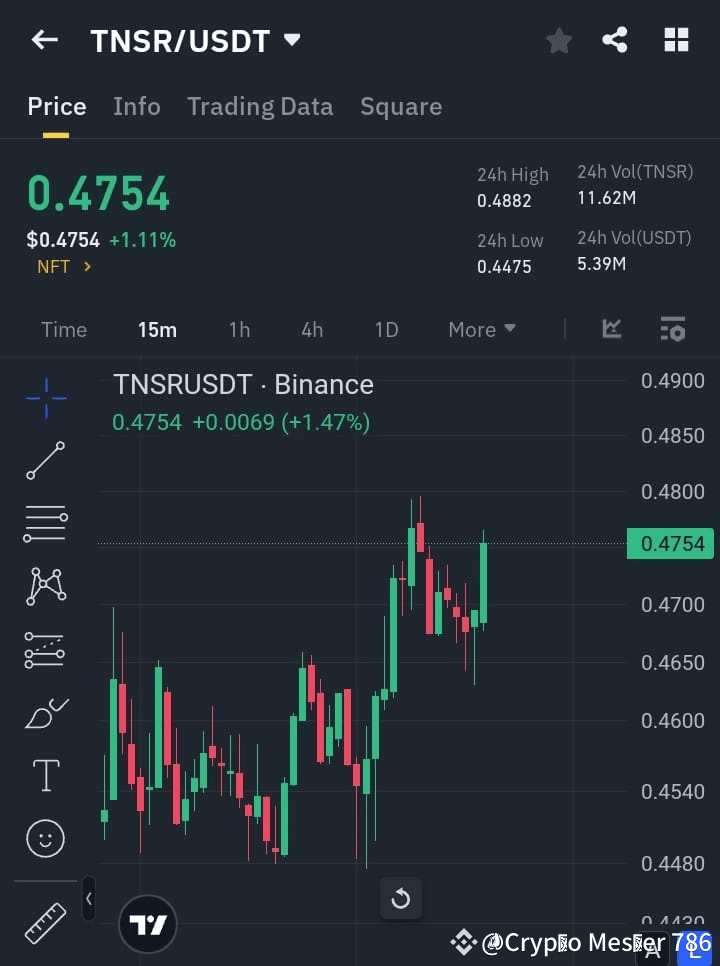Select the brush drawing tool
This screenshot has width=720, height=966.
[x=45, y=712]
